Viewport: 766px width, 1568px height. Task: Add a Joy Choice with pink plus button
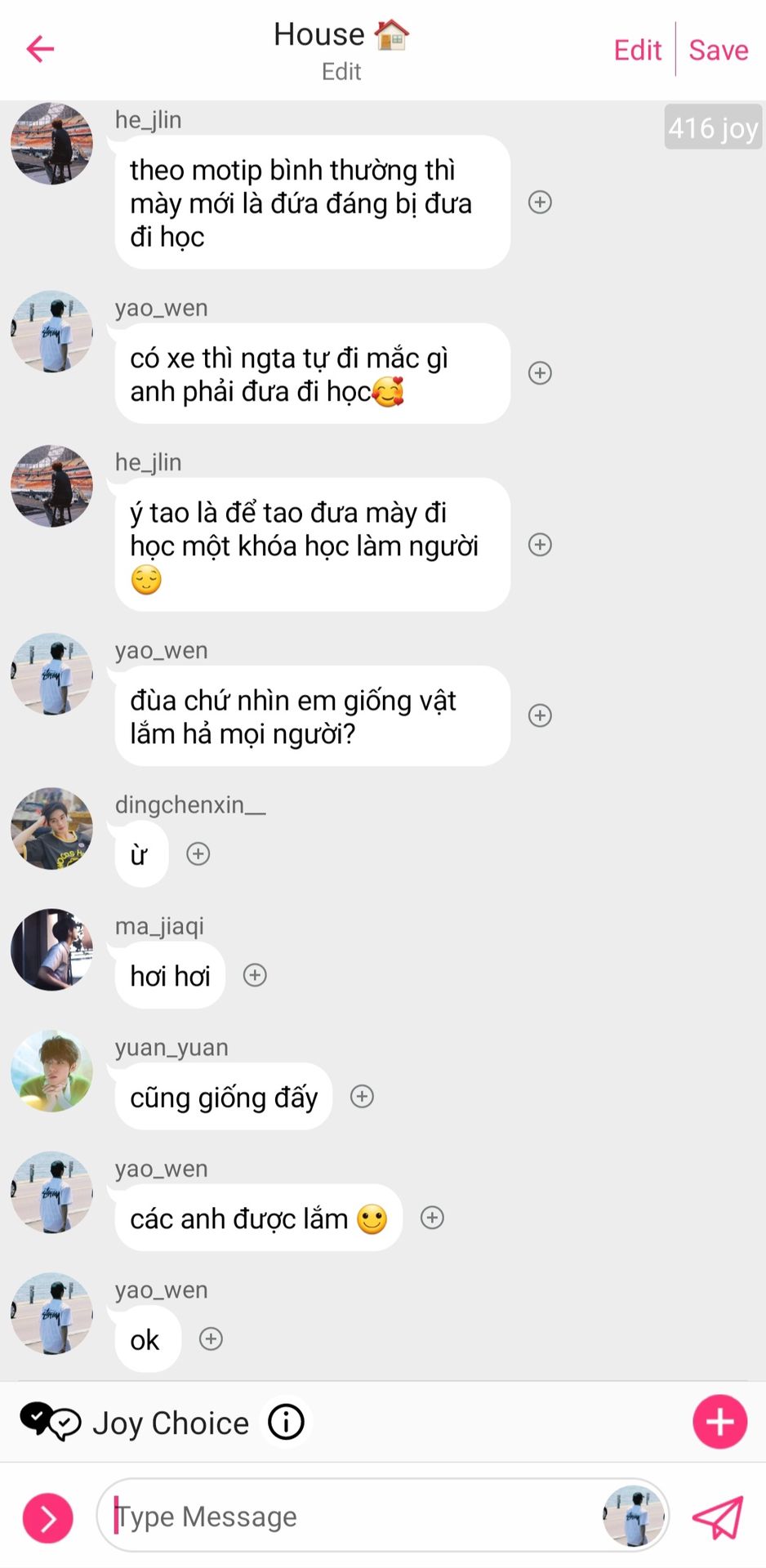coord(719,1422)
